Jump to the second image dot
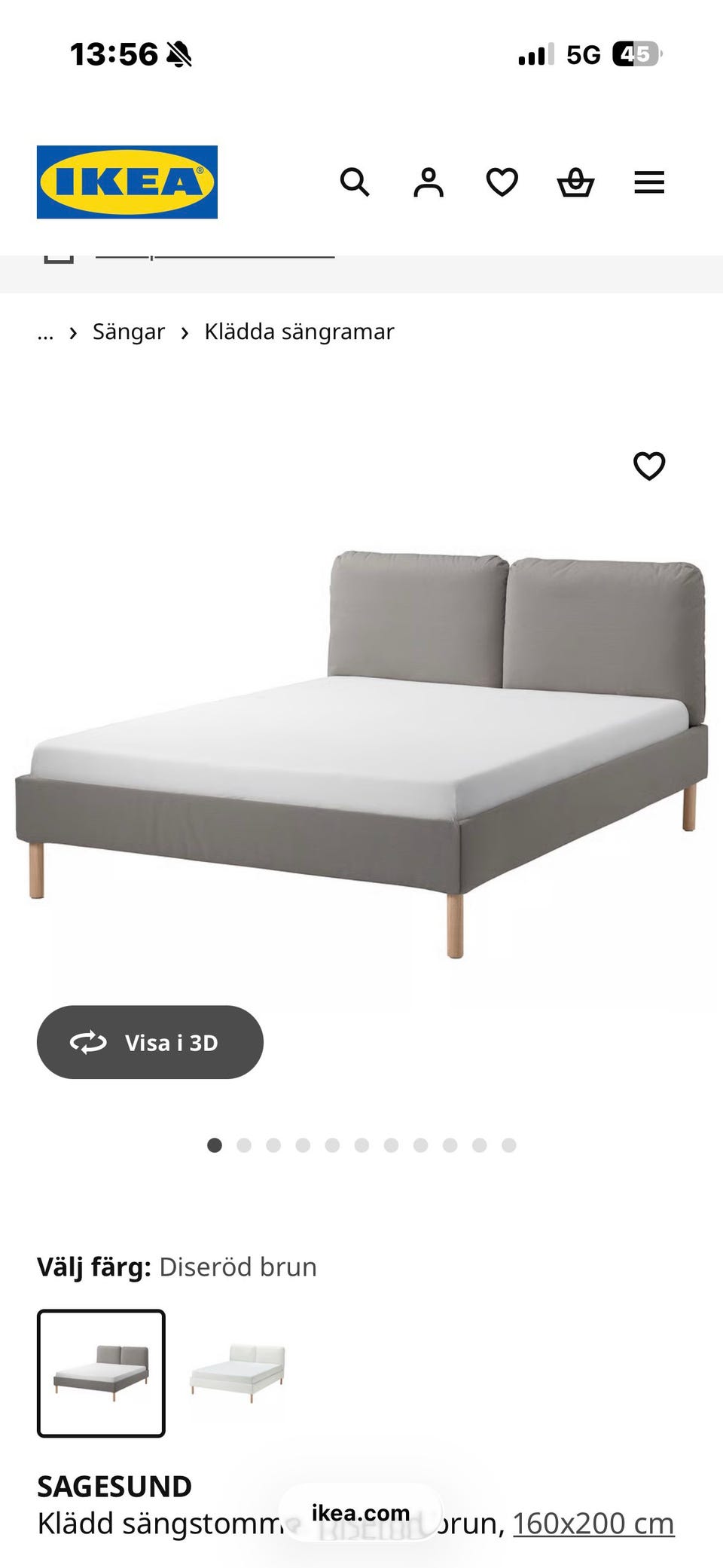The image size is (723, 1568). coord(244,1145)
